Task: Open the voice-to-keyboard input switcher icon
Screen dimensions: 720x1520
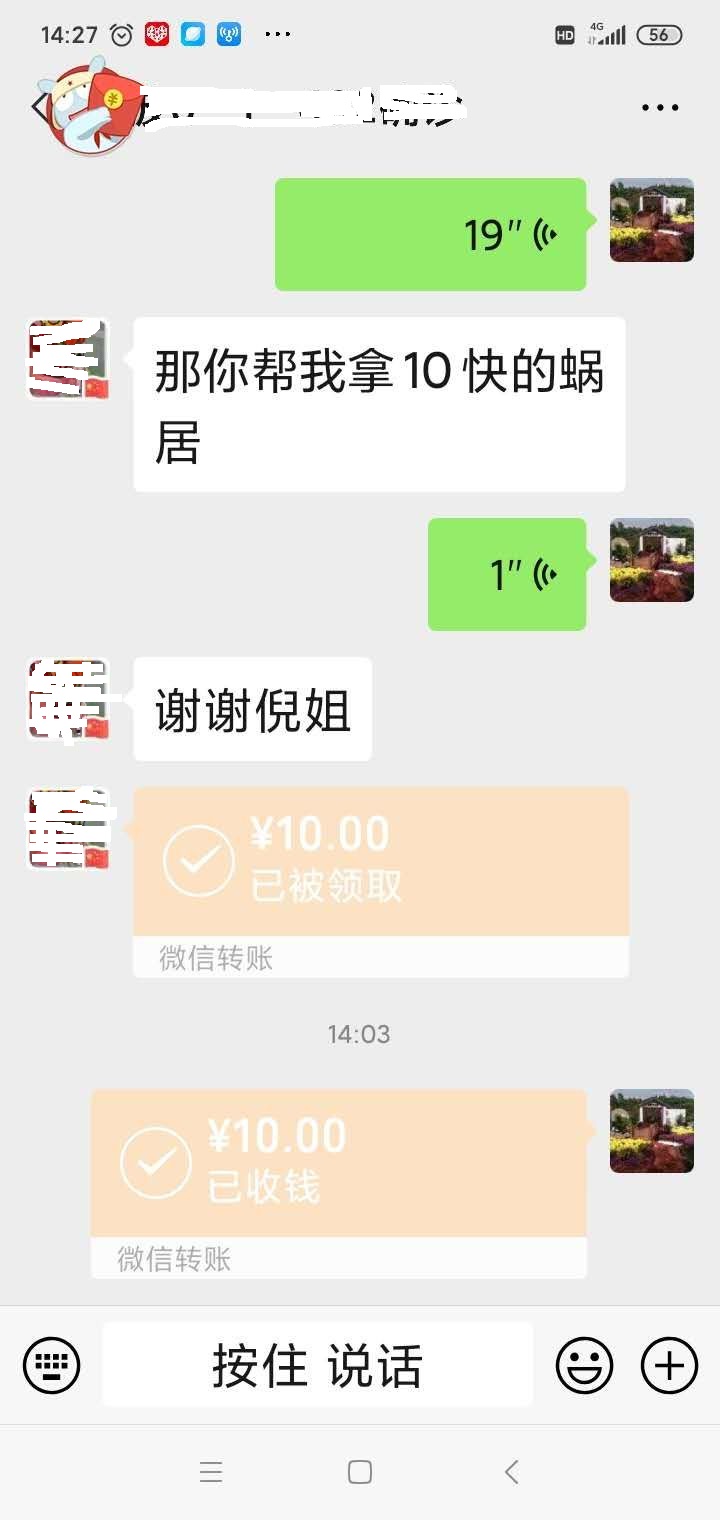Action: click(50, 1363)
